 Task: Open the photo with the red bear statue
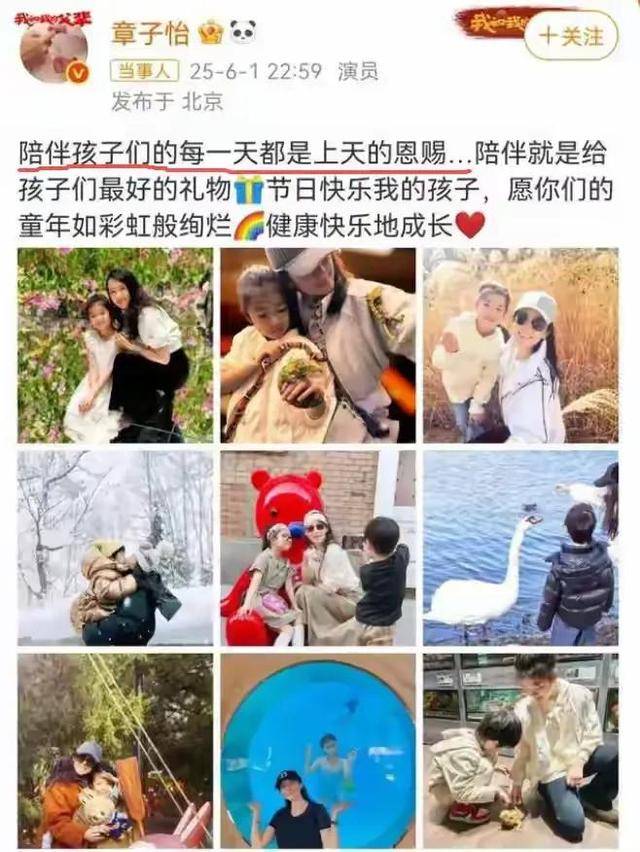[x=318, y=547]
